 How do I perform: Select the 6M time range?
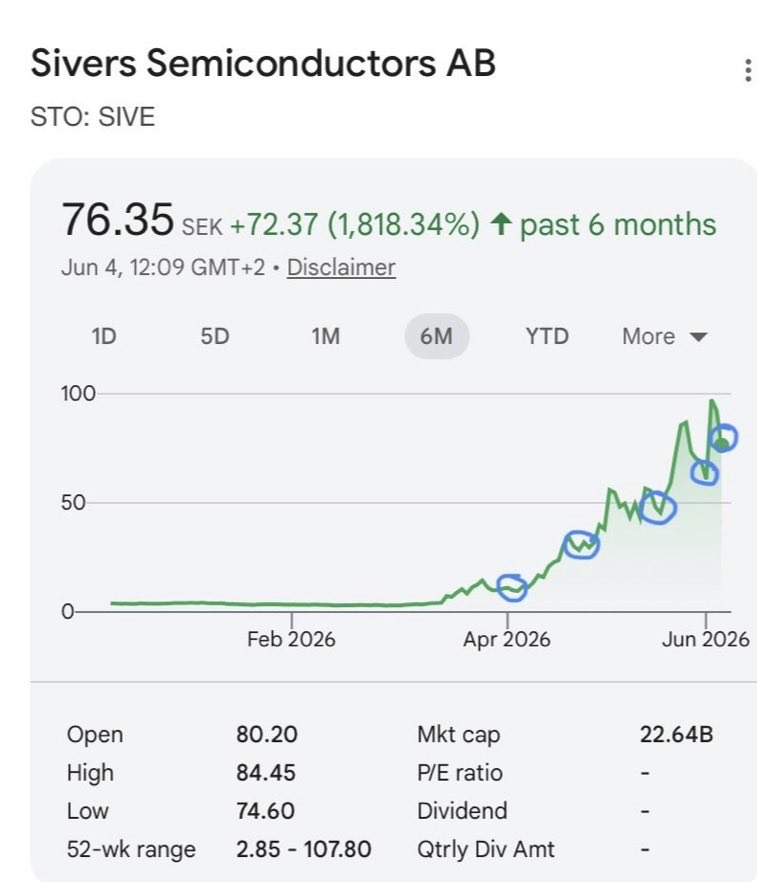[436, 336]
